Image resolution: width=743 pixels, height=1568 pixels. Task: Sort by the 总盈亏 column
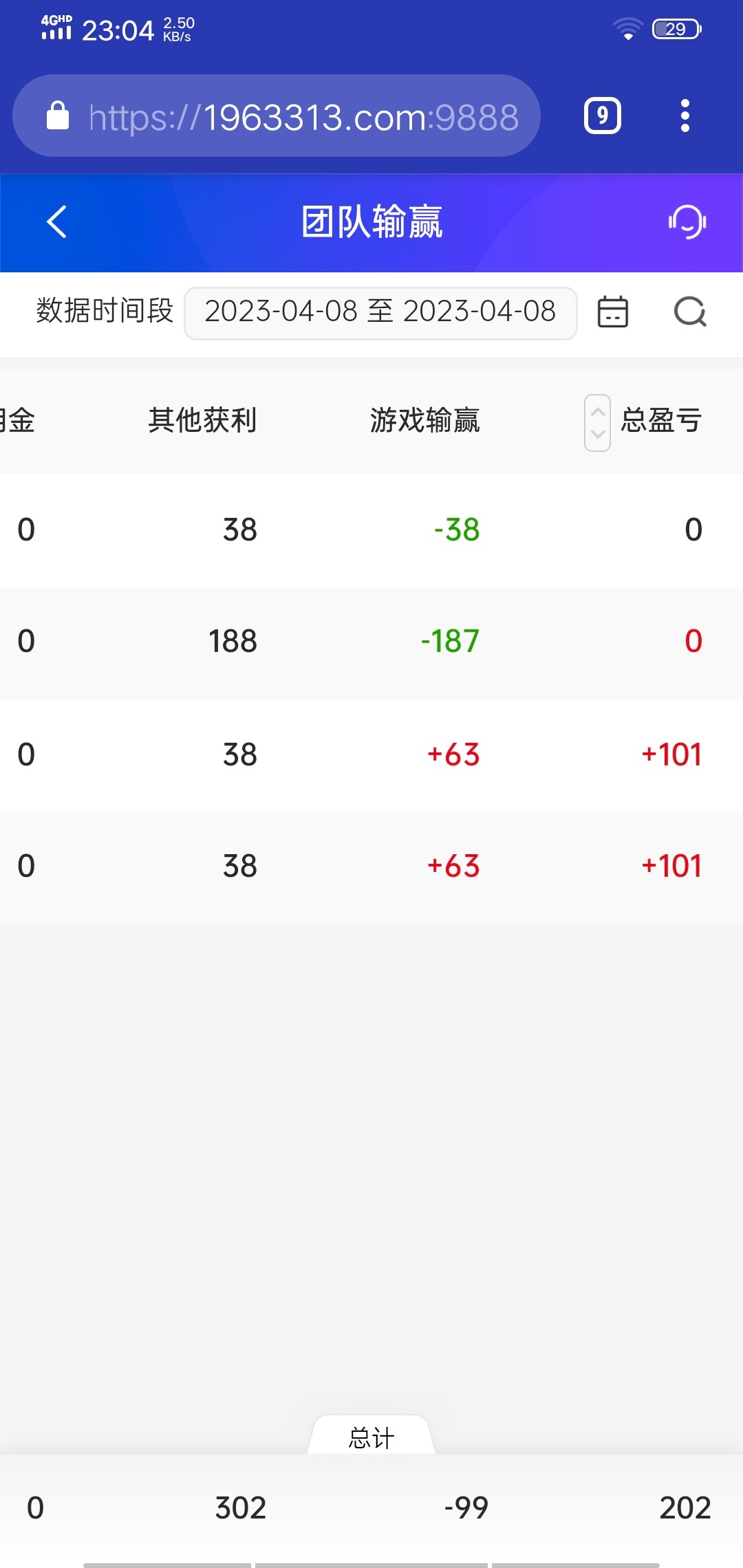(x=597, y=422)
